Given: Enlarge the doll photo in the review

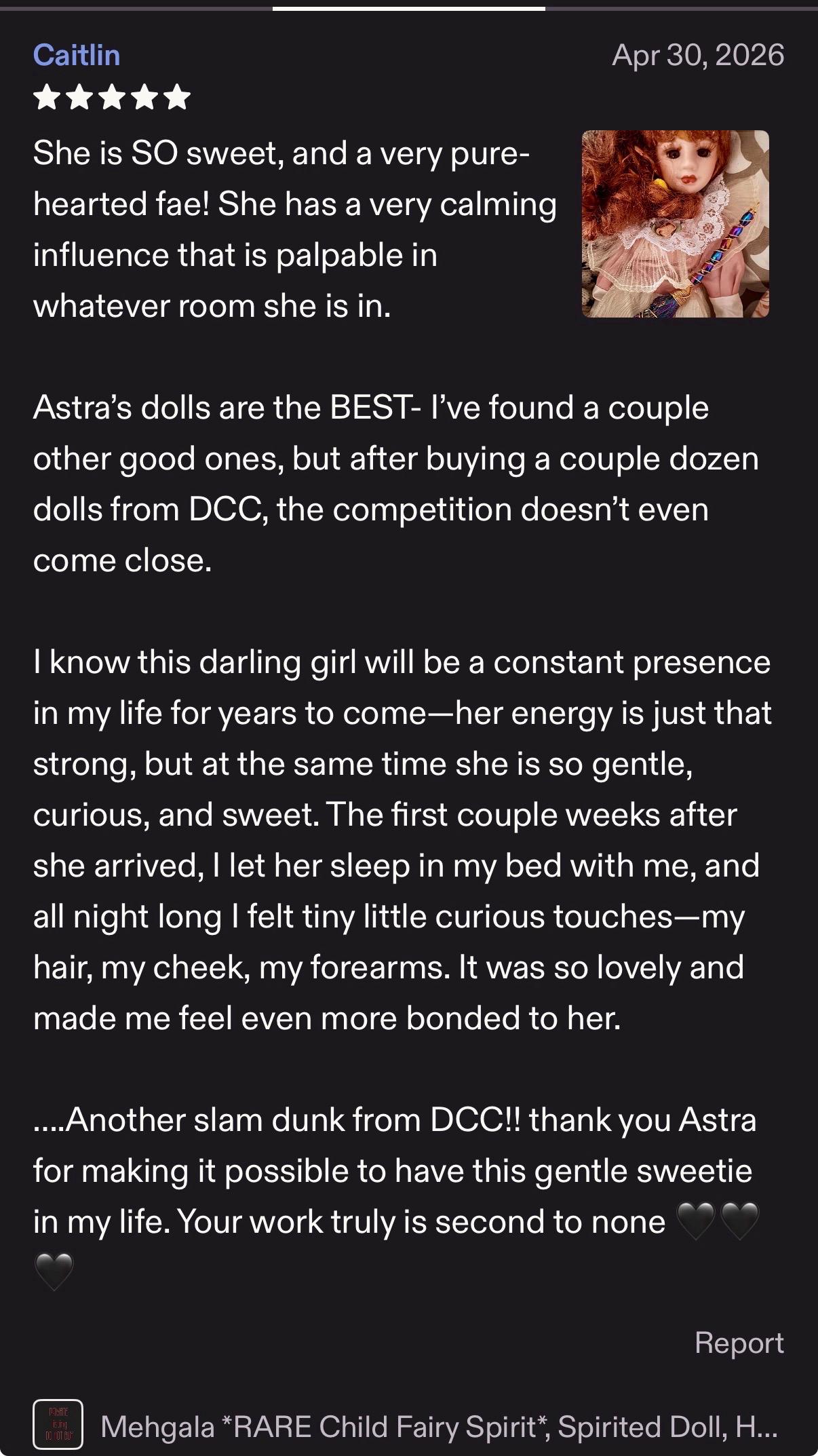Looking at the screenshot, I should click(676, 224).
